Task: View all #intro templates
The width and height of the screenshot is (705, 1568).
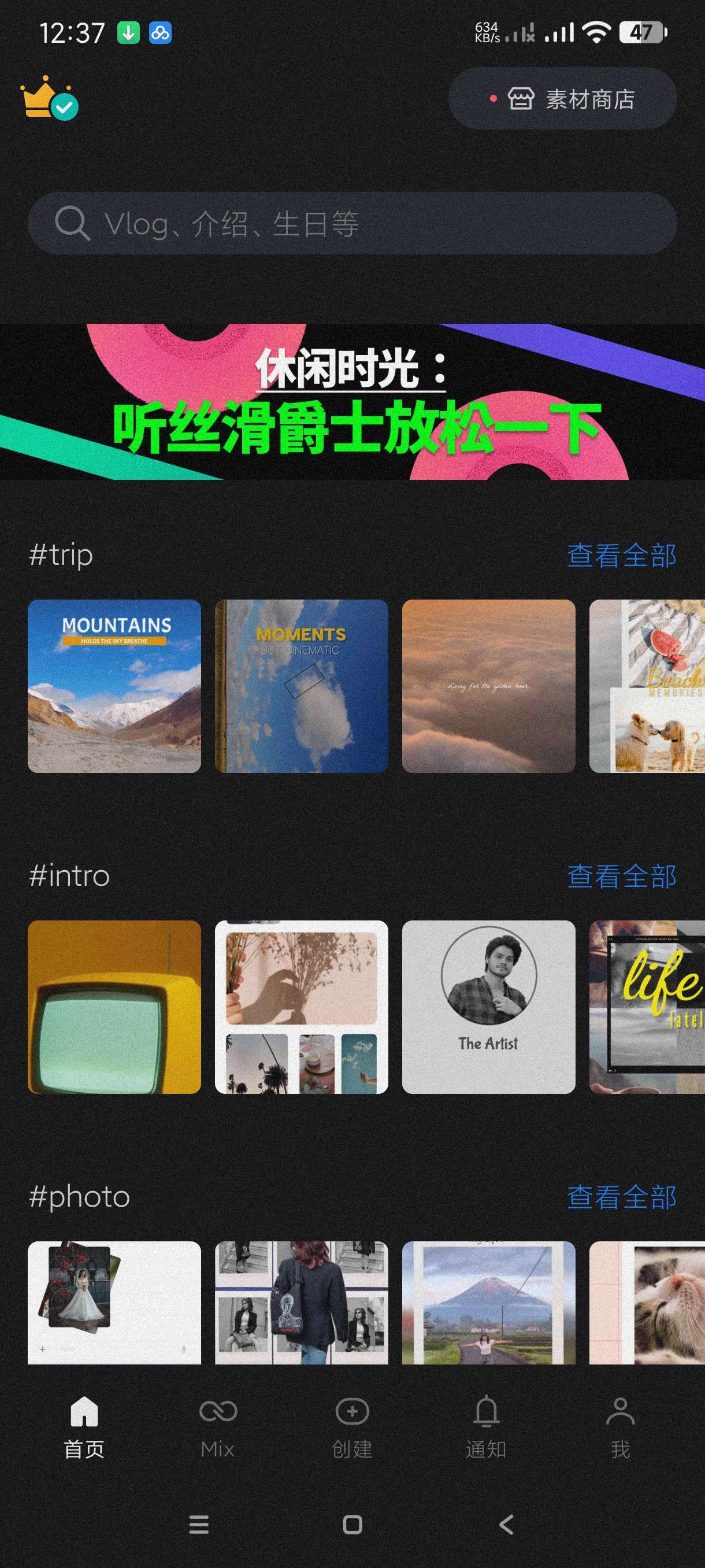Action: pos(621,876)
